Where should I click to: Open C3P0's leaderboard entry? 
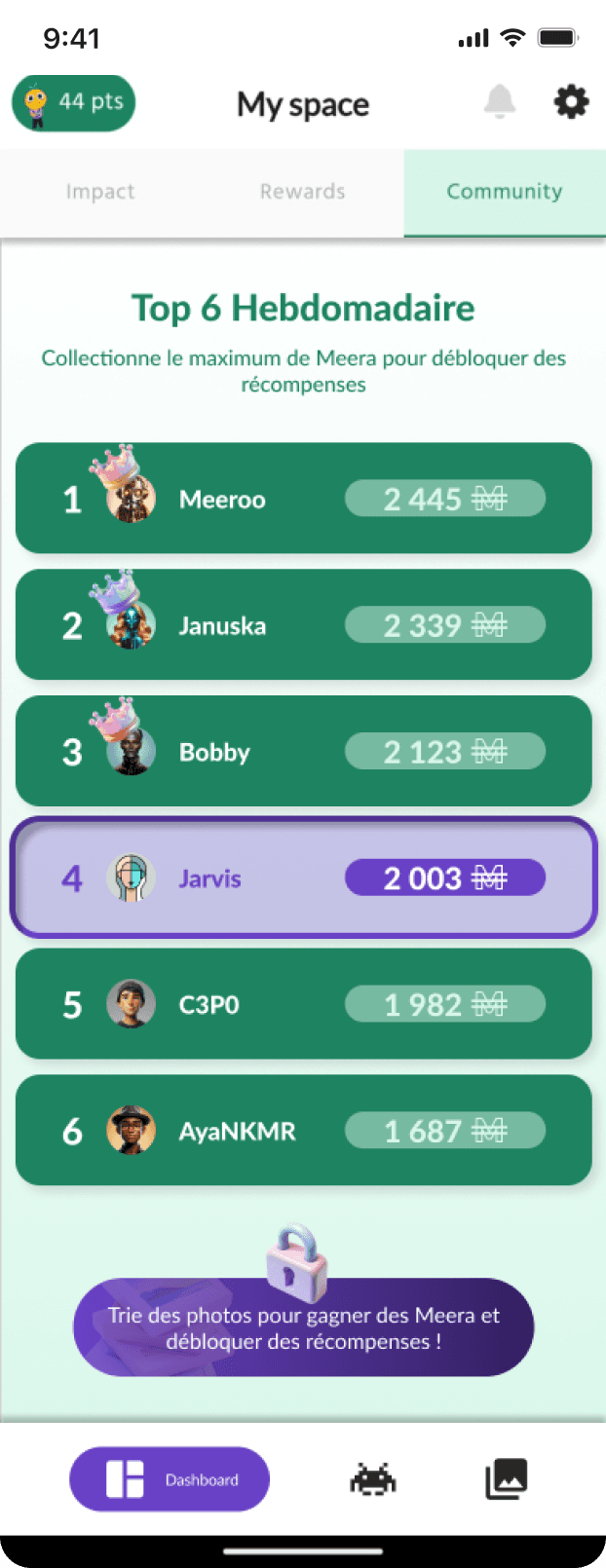click(x=304, y=1004)
